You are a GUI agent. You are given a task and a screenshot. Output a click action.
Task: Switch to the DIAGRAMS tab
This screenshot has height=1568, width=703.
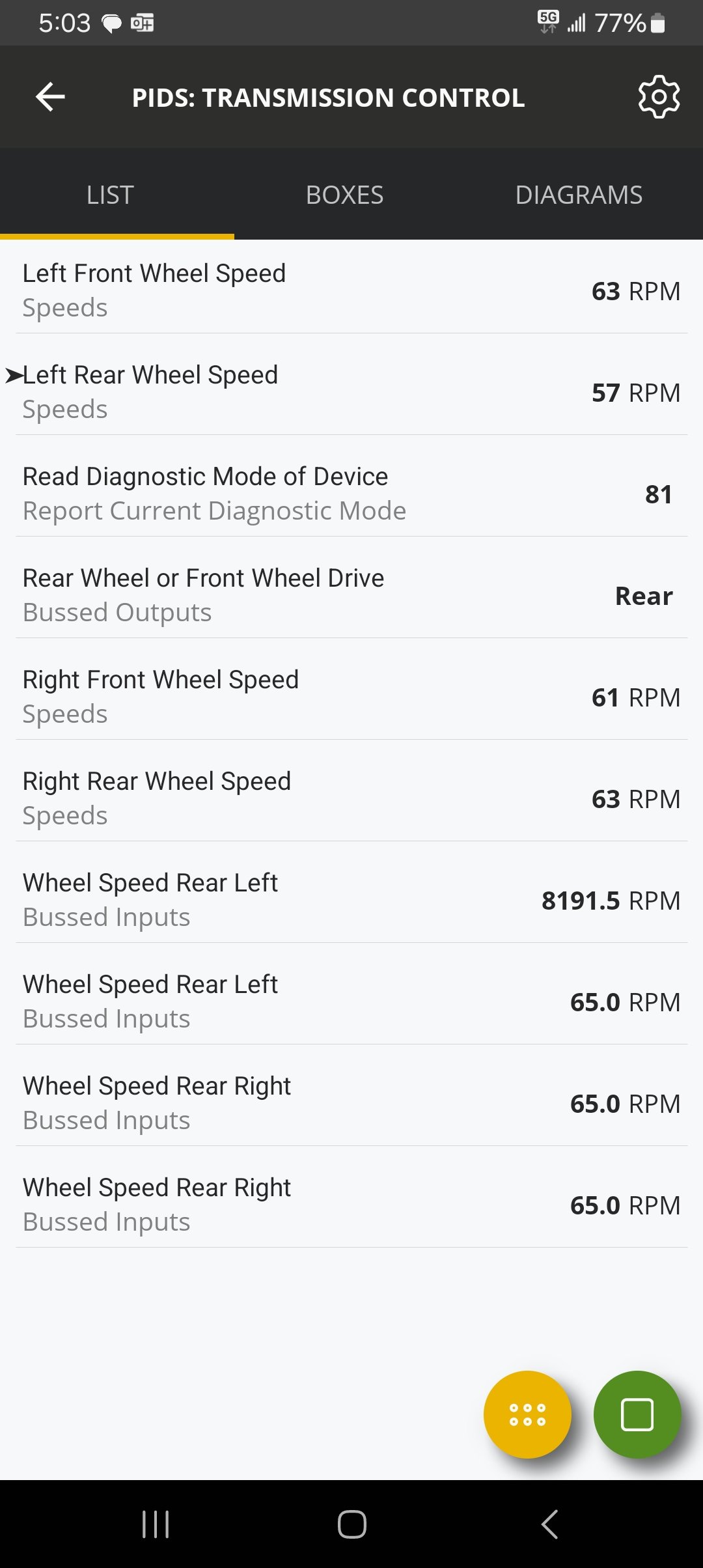[579, 195]
